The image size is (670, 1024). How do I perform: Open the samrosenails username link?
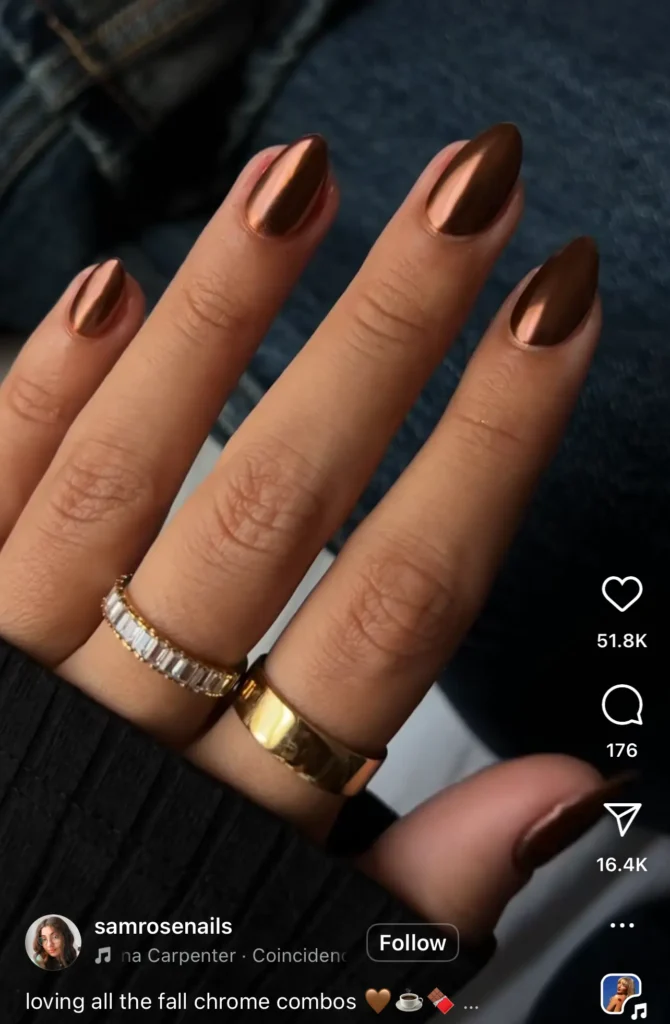pyautogui.click(x=162, y=927)
